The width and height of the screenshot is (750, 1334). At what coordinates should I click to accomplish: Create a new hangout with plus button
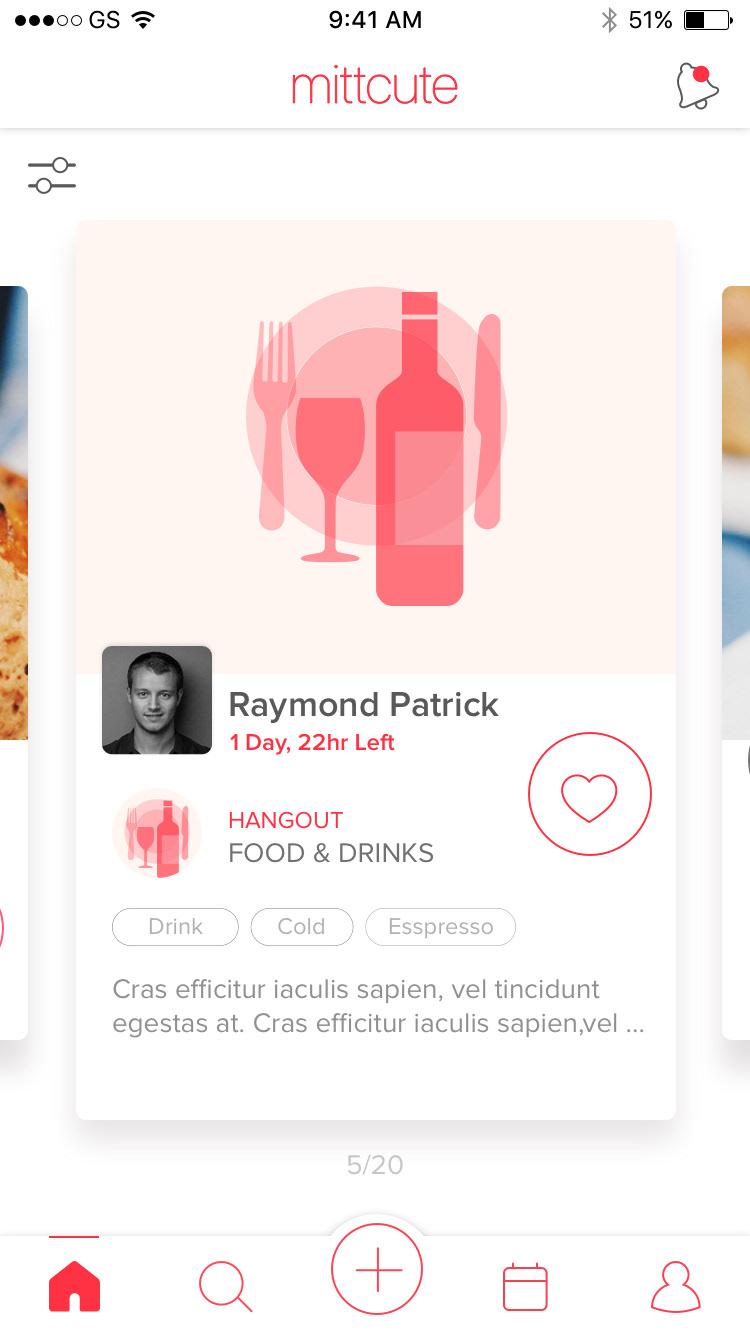377,1271
